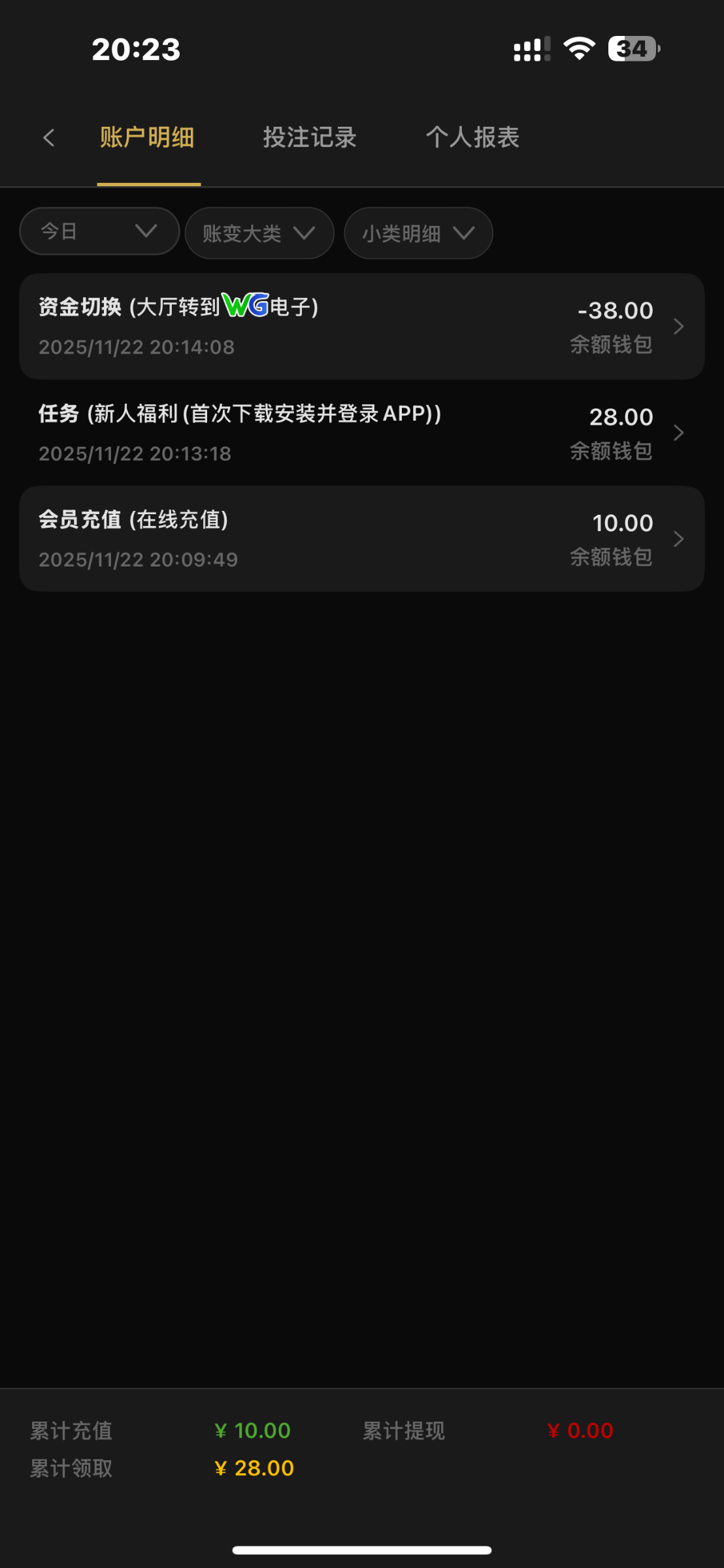Open the 资金切换 -38.00 transaction details
The width and height of the screenshot is (724, 1568).
point(361,326)
